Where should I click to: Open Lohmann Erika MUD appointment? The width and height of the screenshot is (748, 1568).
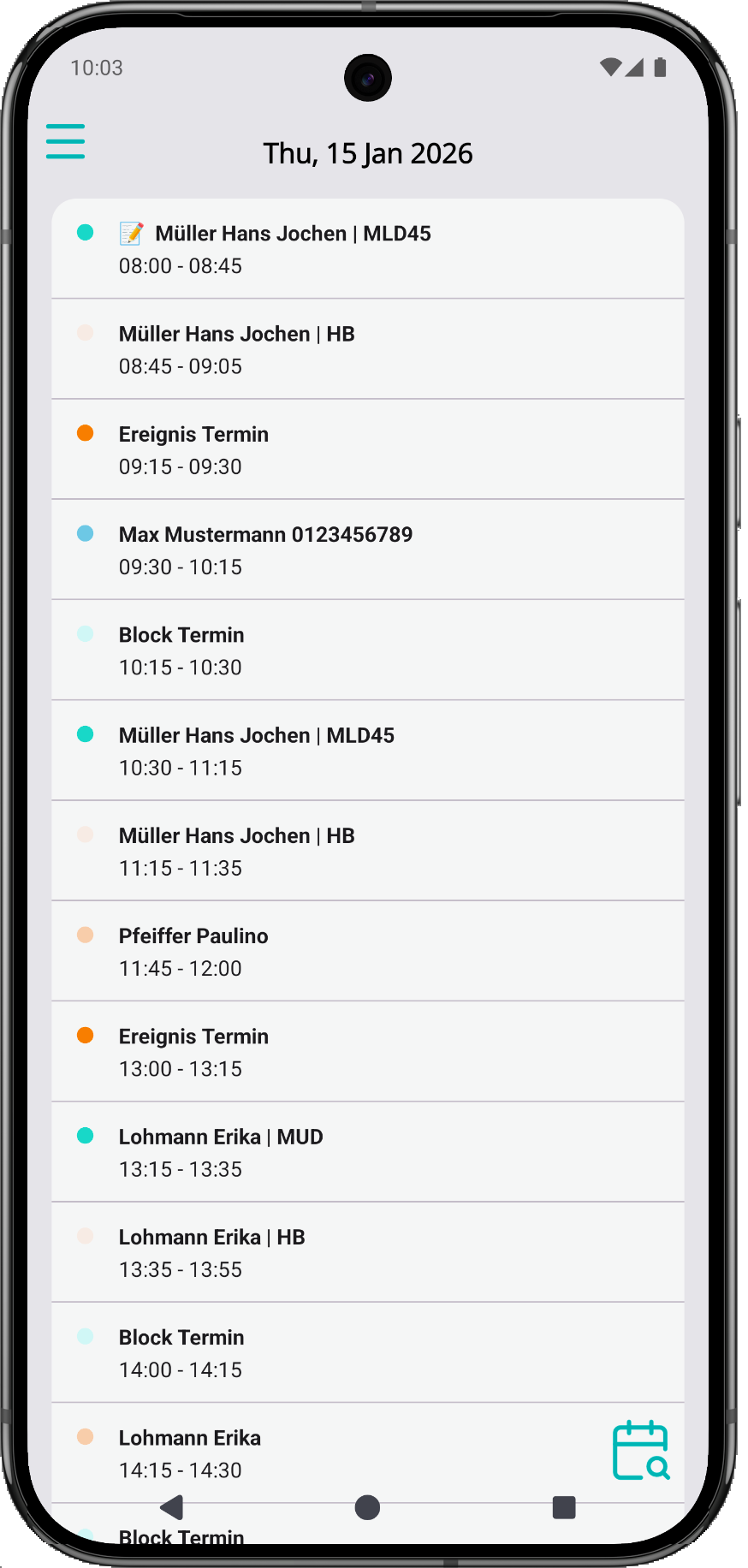click(x=368, y=1152)
